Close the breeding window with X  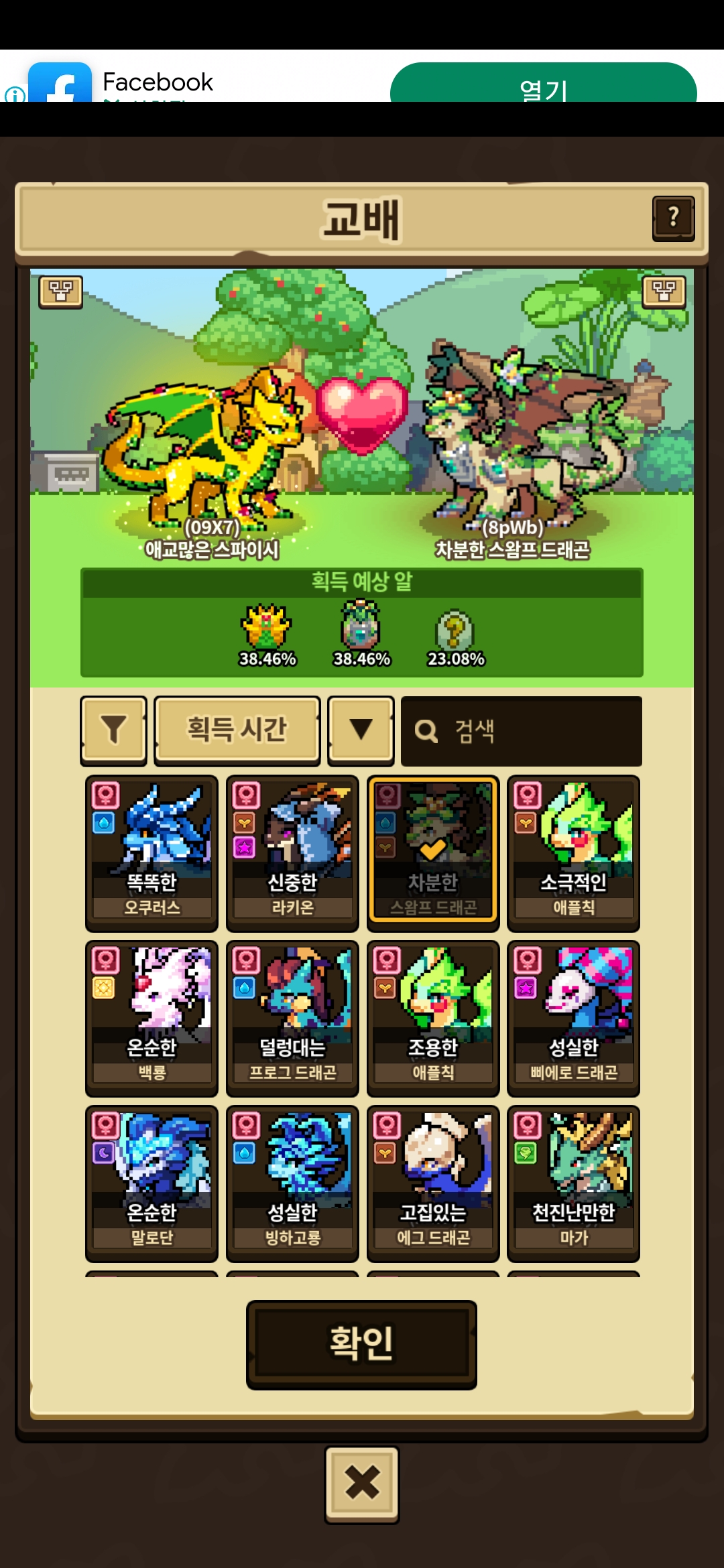point(362,1485)
